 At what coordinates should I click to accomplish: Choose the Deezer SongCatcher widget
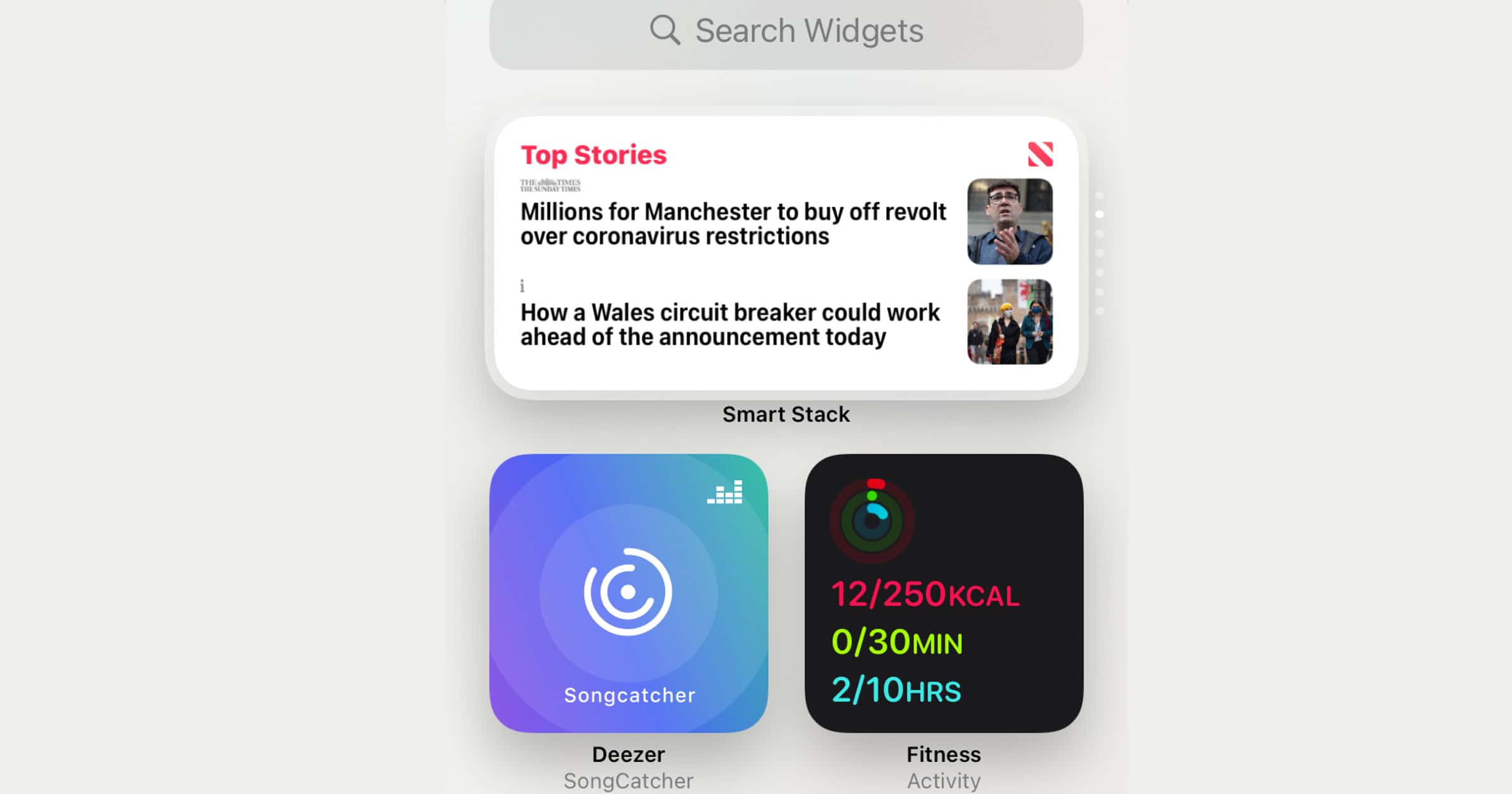[628, 593]
